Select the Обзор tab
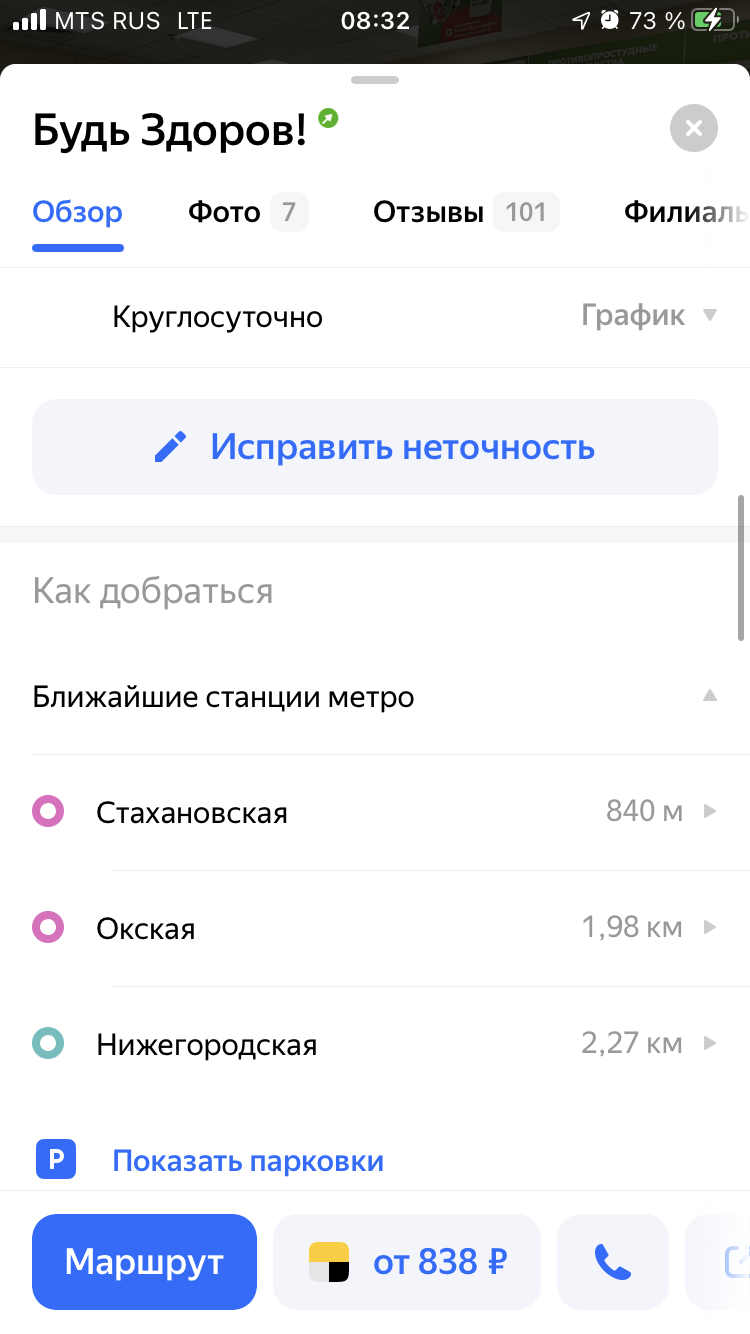This screenshot has width=750, height=1334. point(78,212)
